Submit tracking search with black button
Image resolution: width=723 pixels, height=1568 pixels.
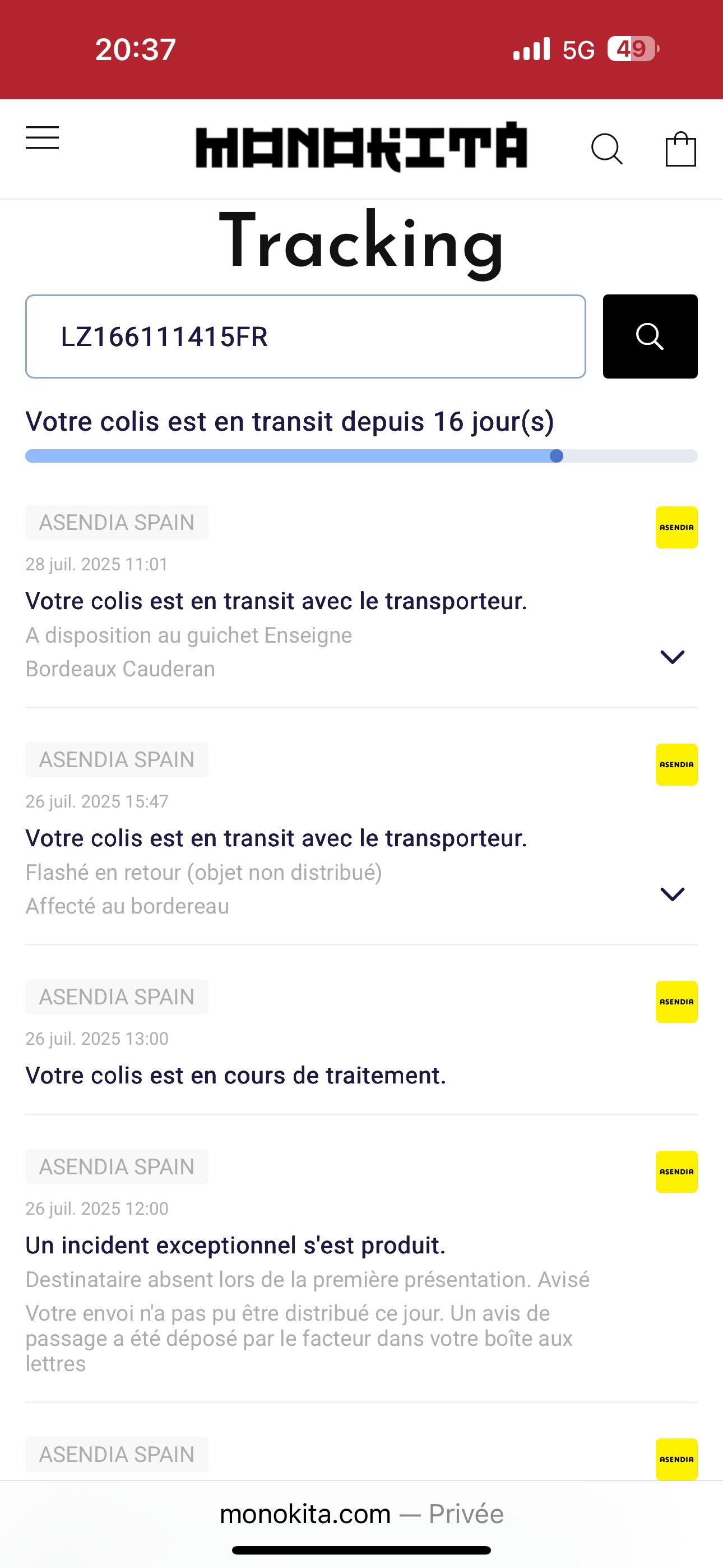tap(650, 336)
